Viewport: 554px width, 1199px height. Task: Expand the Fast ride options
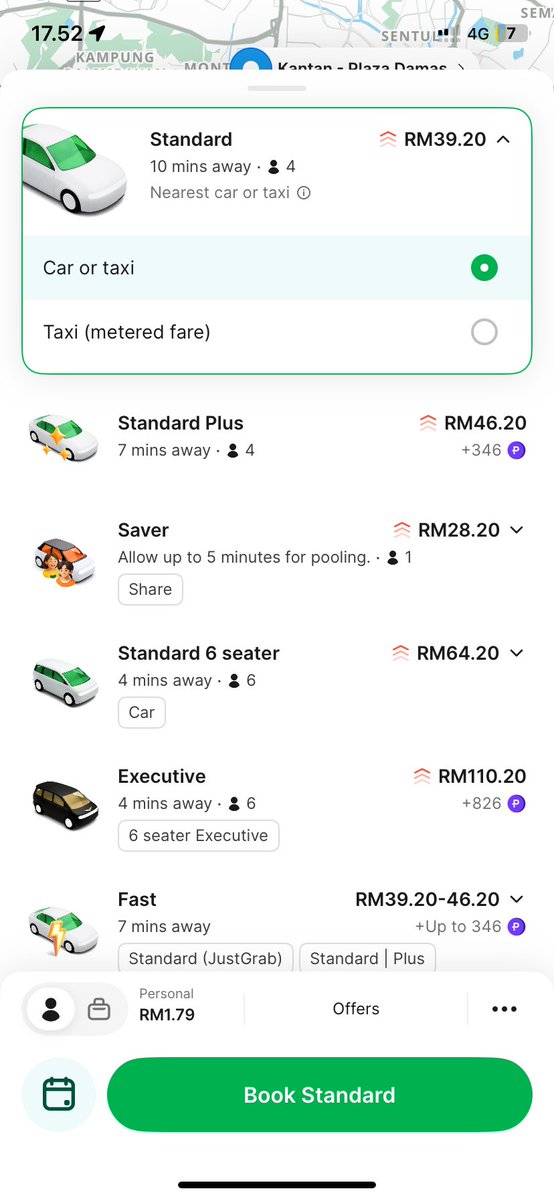coord(517,899)
